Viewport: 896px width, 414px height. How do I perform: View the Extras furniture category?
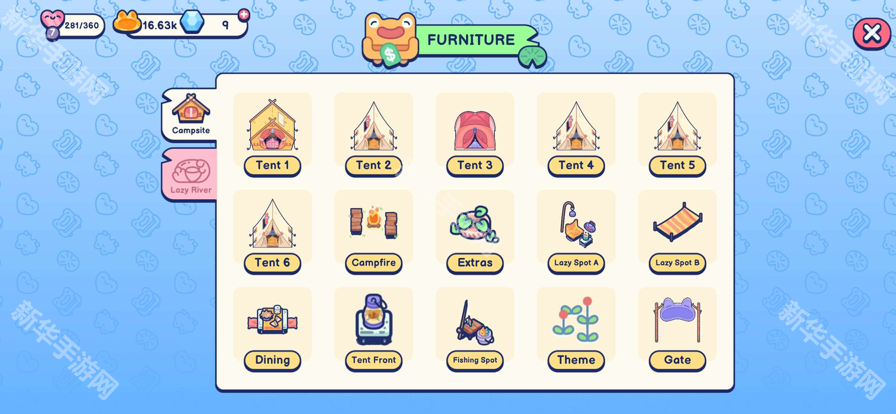[x=475, y=232]
